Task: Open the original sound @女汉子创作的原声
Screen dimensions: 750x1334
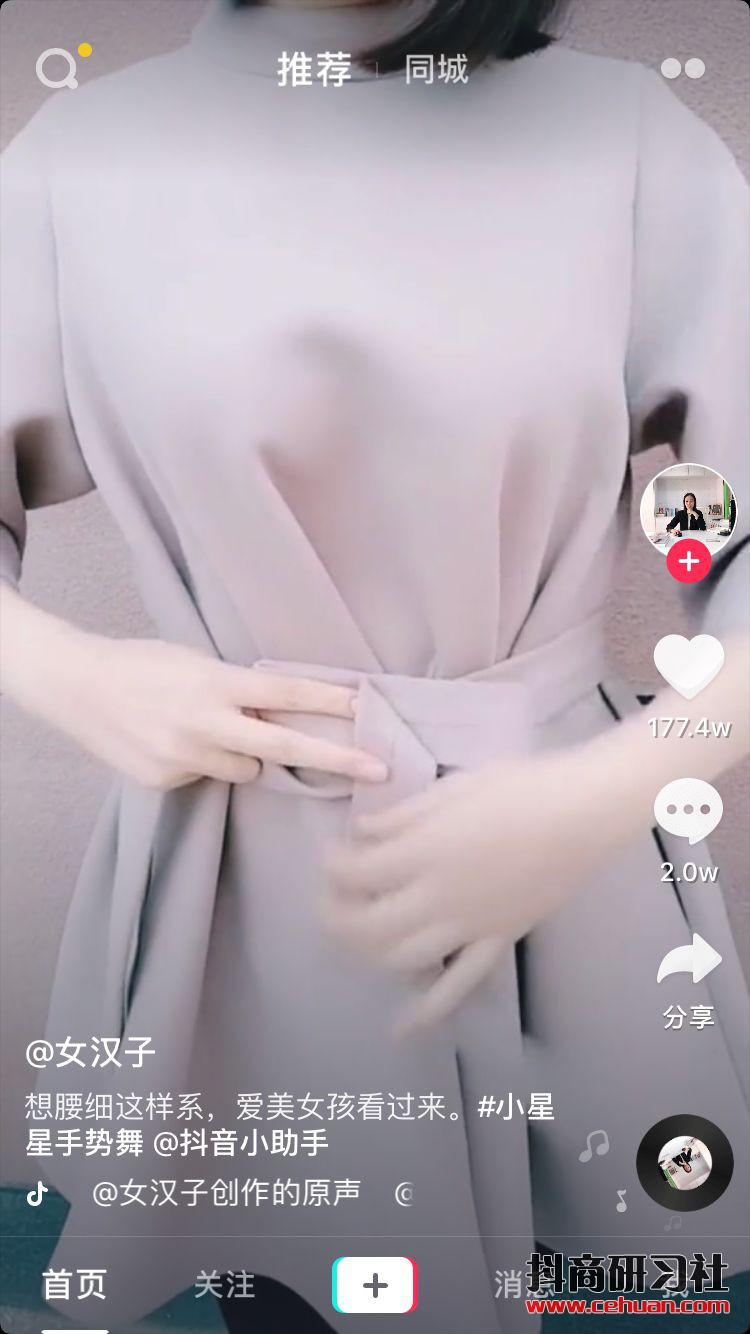Action: [226, 1193]
